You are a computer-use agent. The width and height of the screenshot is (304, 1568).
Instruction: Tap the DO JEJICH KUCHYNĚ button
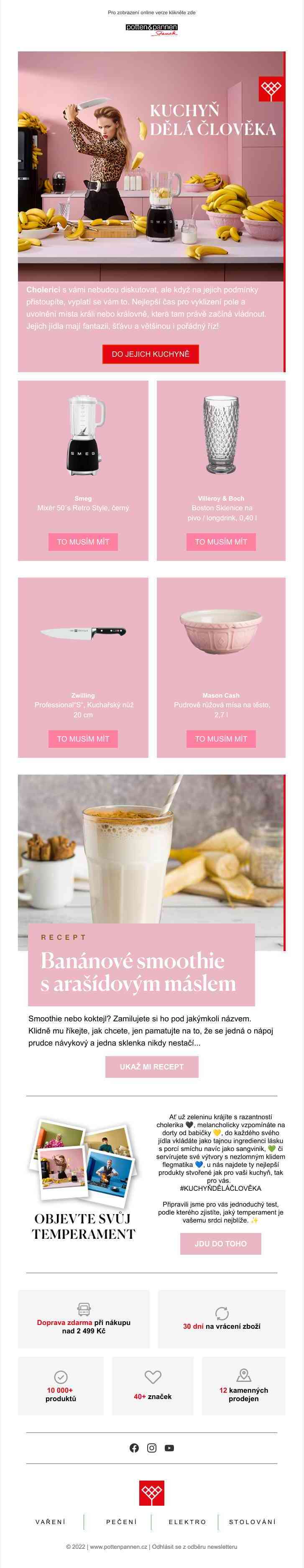pos(150,354)
